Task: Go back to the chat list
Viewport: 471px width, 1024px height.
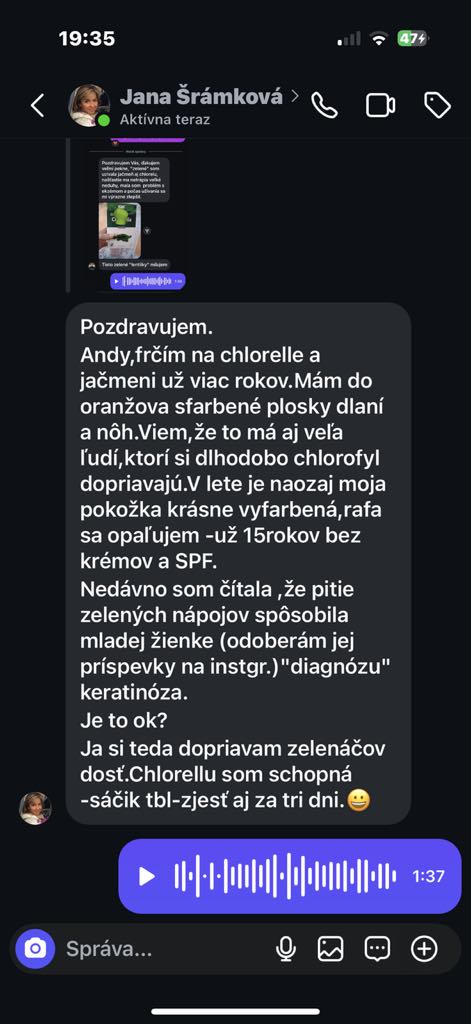Action: pos(37,105)
